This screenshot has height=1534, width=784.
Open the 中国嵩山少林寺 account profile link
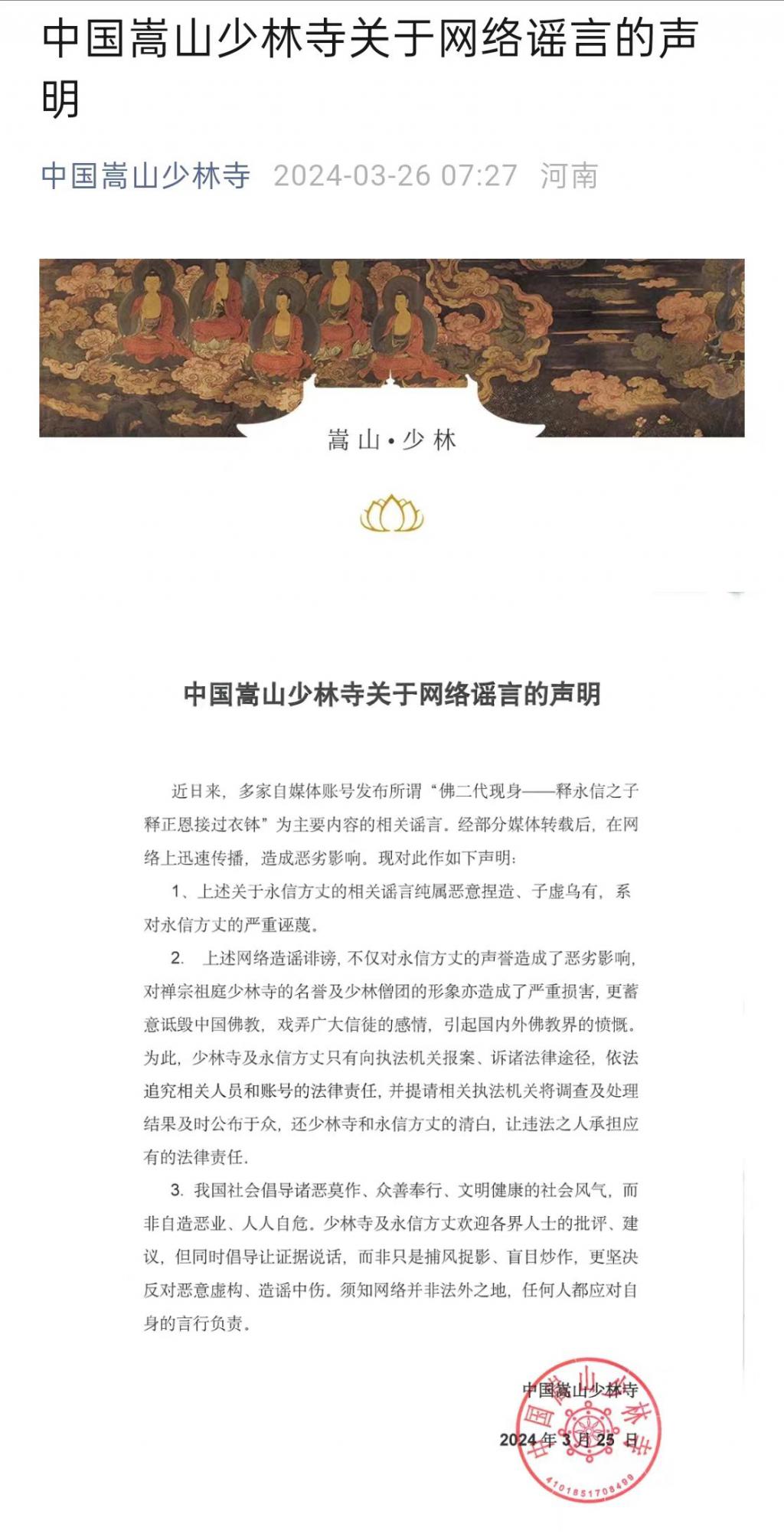(x=145, y=176)
